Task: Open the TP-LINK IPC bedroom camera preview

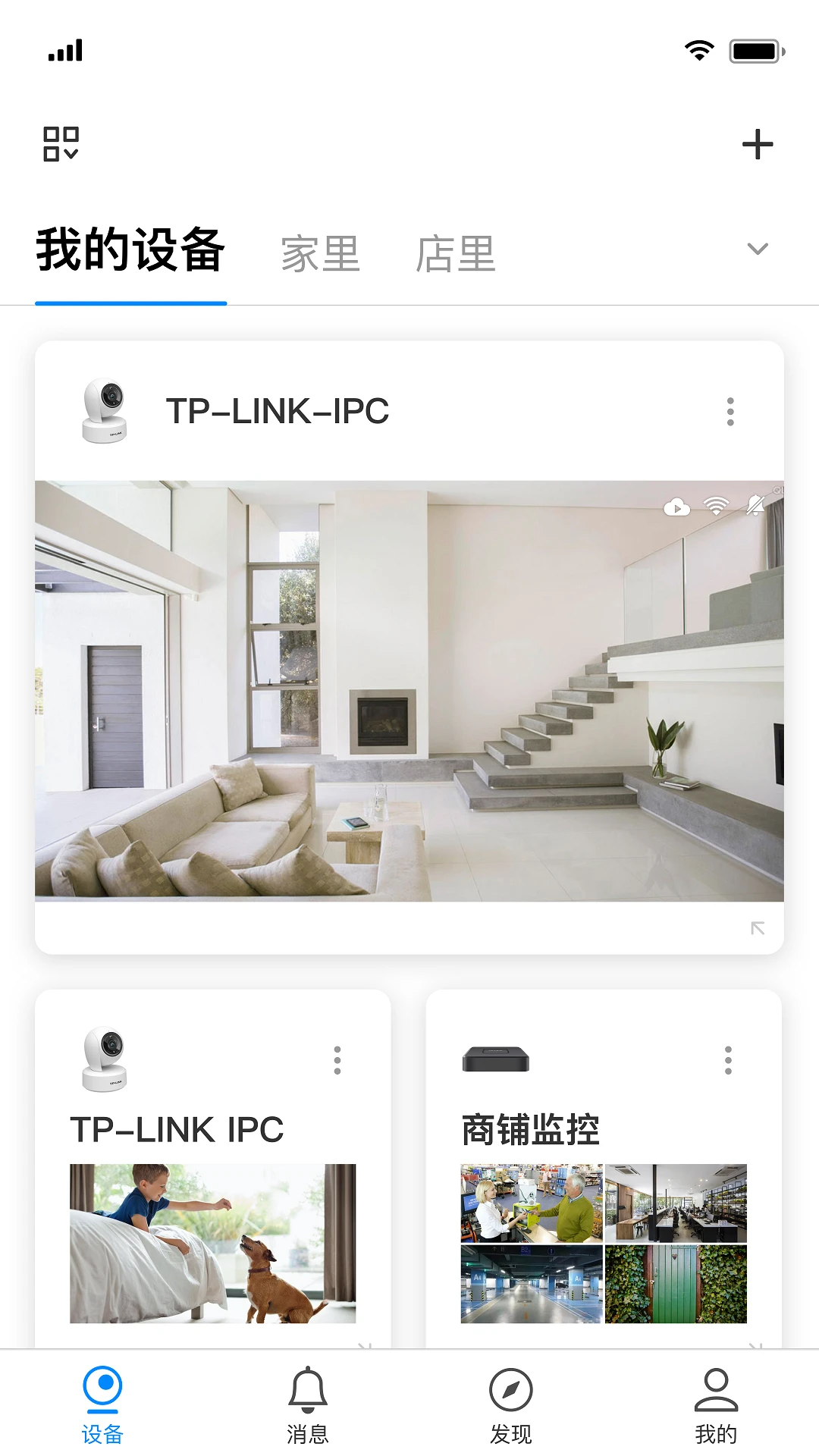Action: tap(212, 1244)
